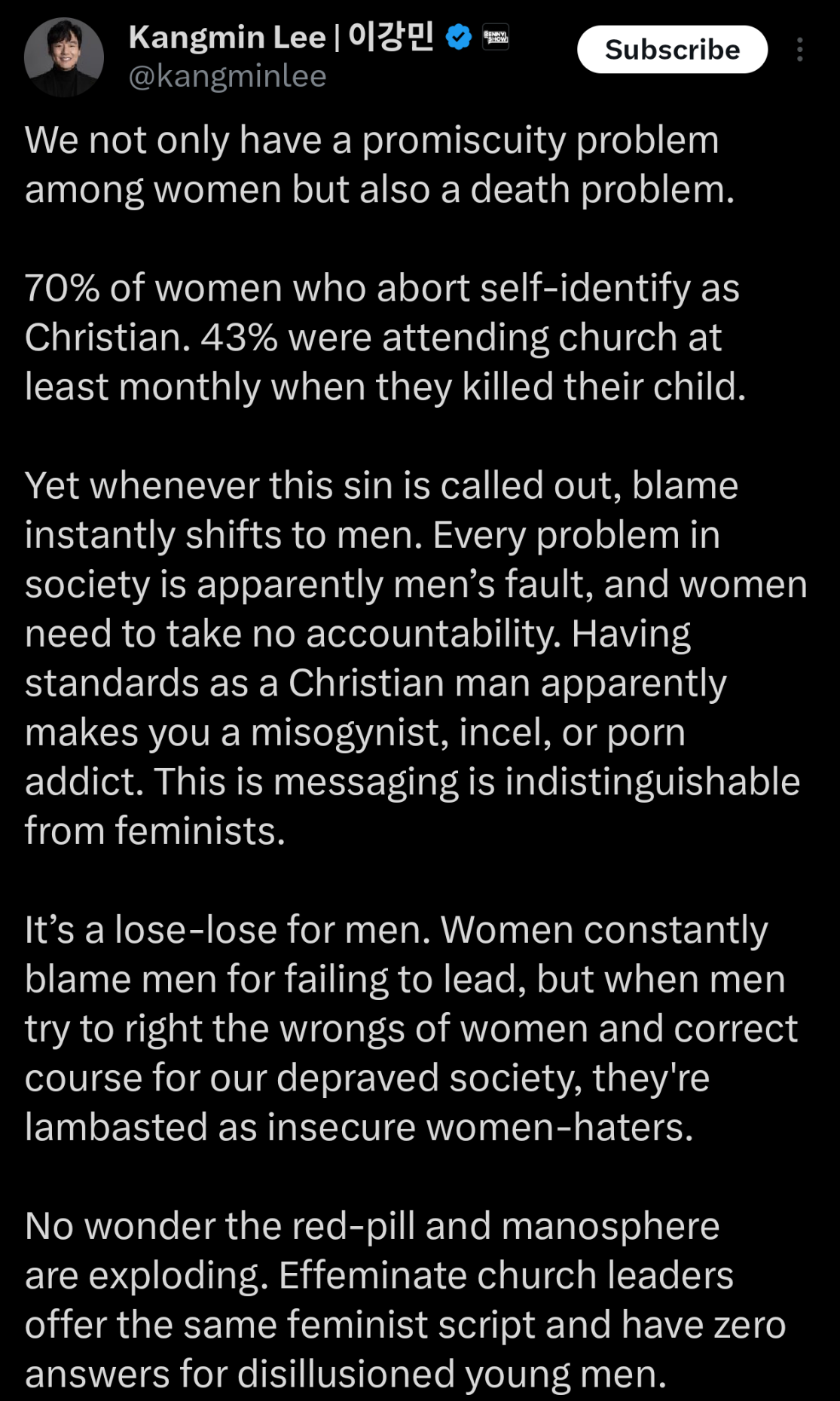Tap the affiliation badge beside the verified checkmark
Screen dimensions: 840x1401
(496, 36)
